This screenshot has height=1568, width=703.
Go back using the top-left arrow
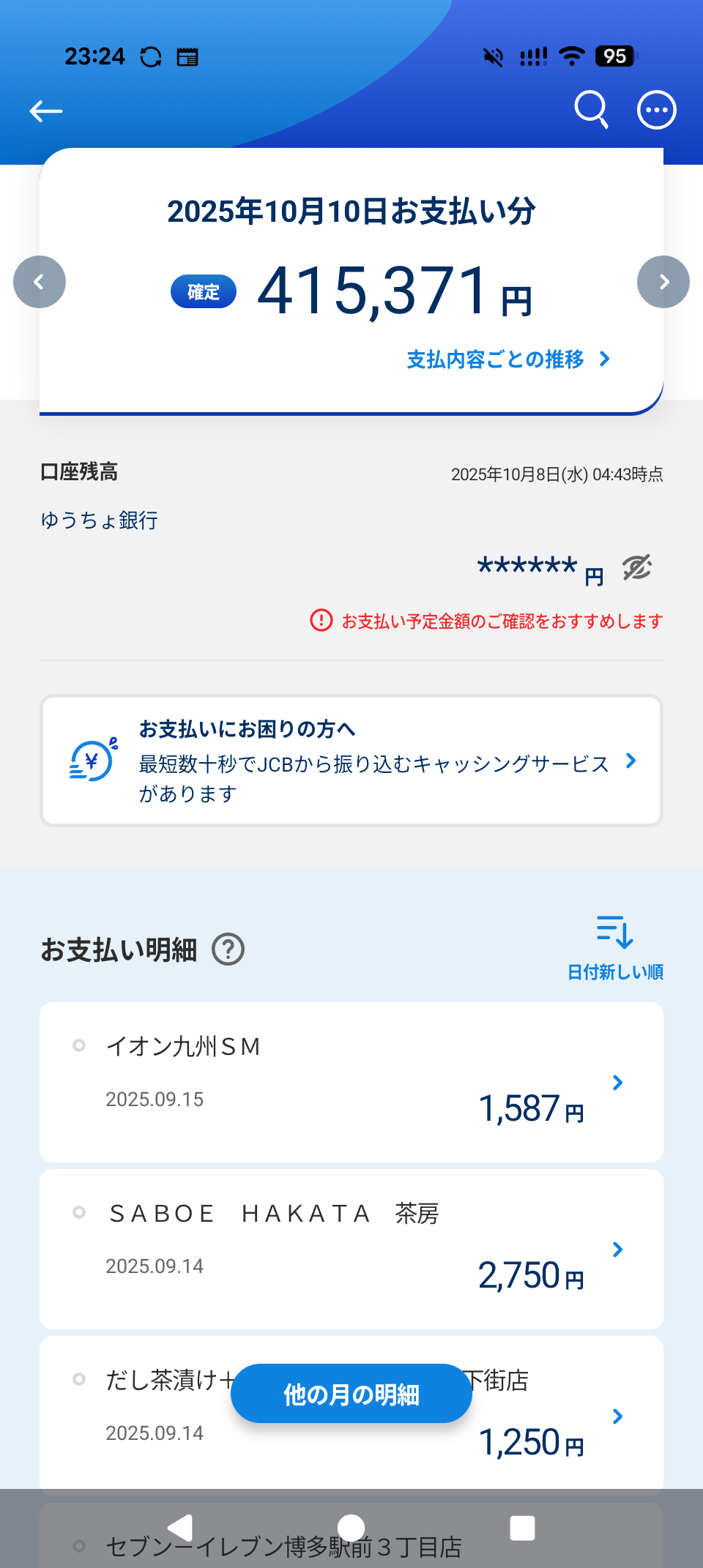coord(45,111)
